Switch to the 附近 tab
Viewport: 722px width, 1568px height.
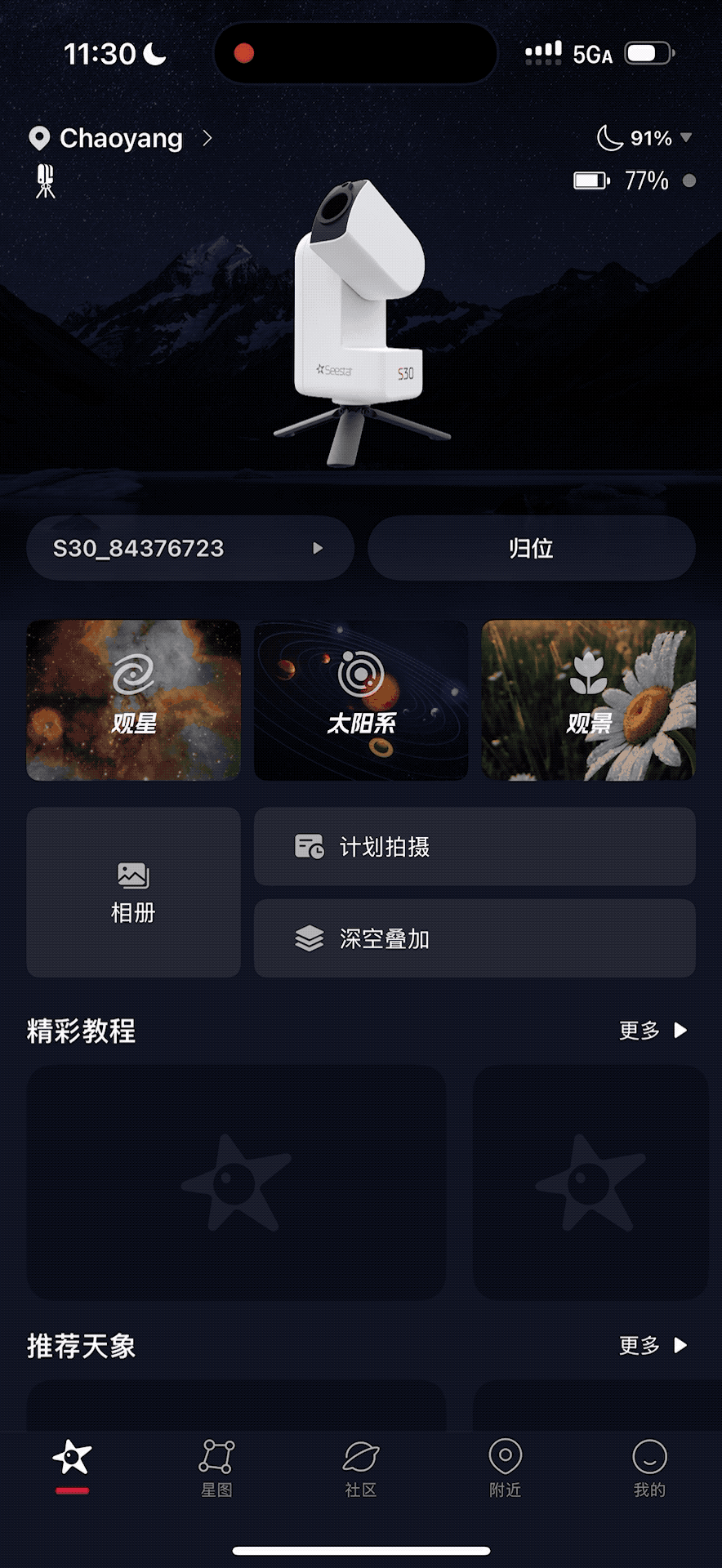[x=505, y=1468]
